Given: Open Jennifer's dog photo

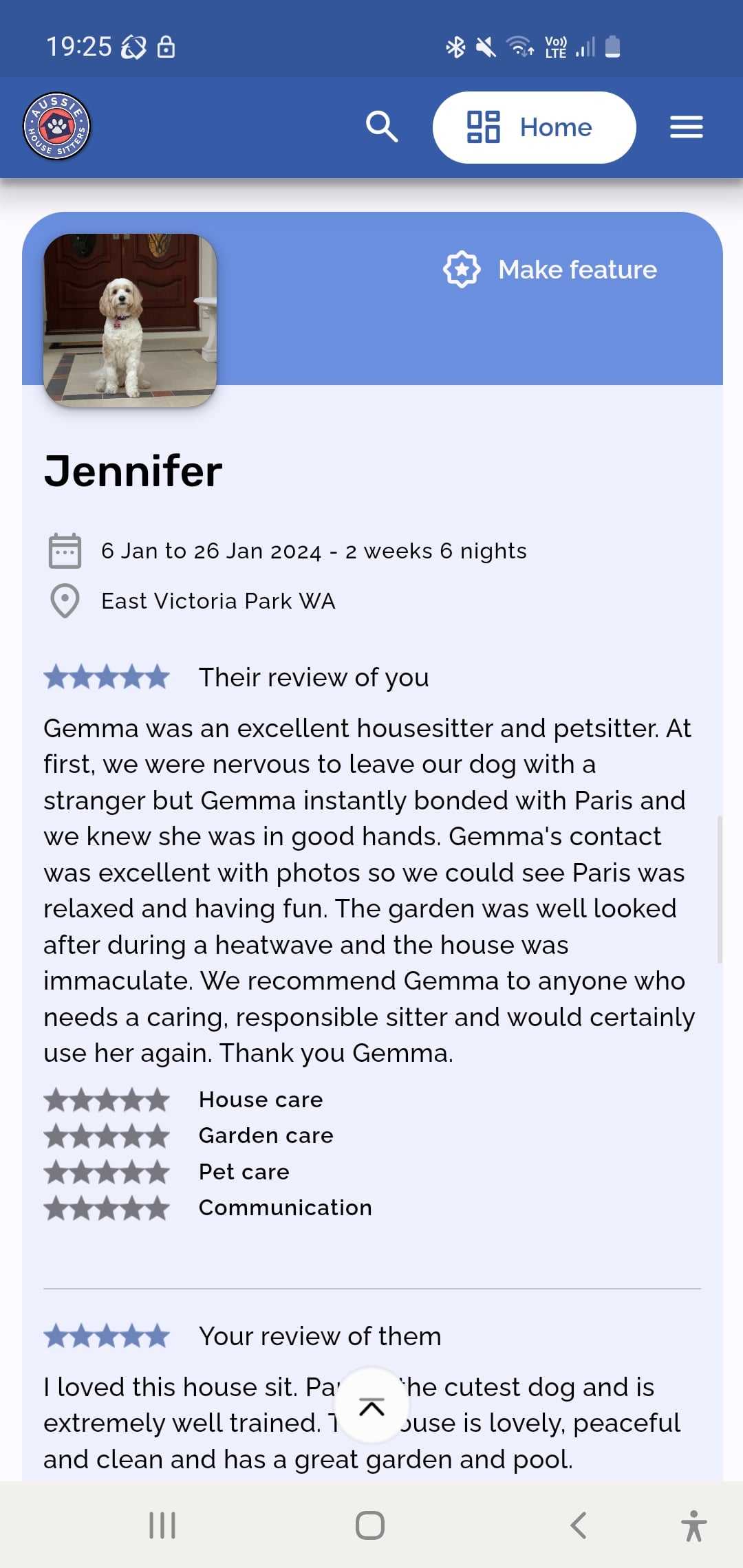Looking at the screenshot, I should [x=130, y=320].
